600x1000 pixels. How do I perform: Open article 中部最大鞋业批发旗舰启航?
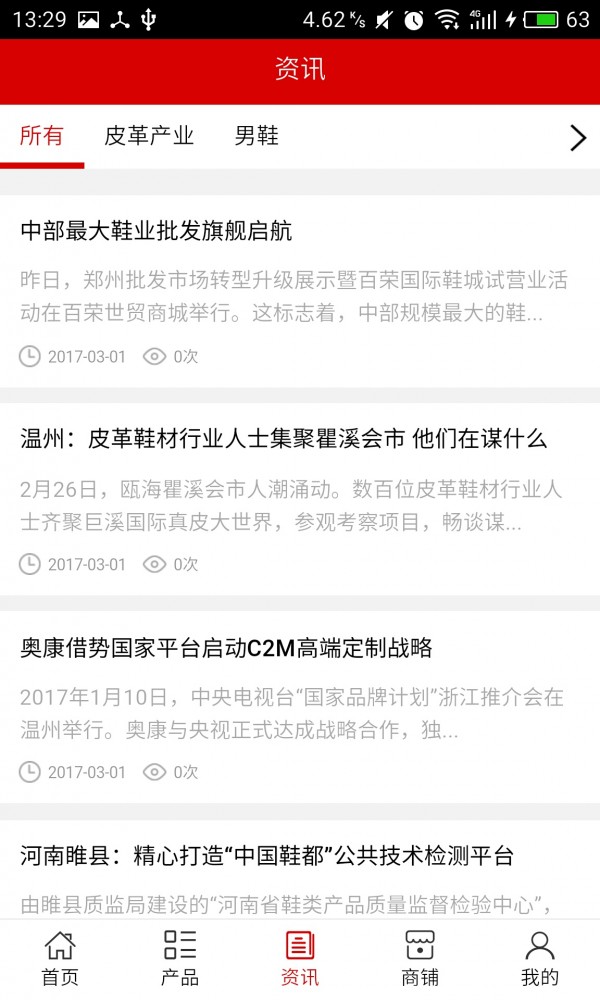(x=300, y=291)
